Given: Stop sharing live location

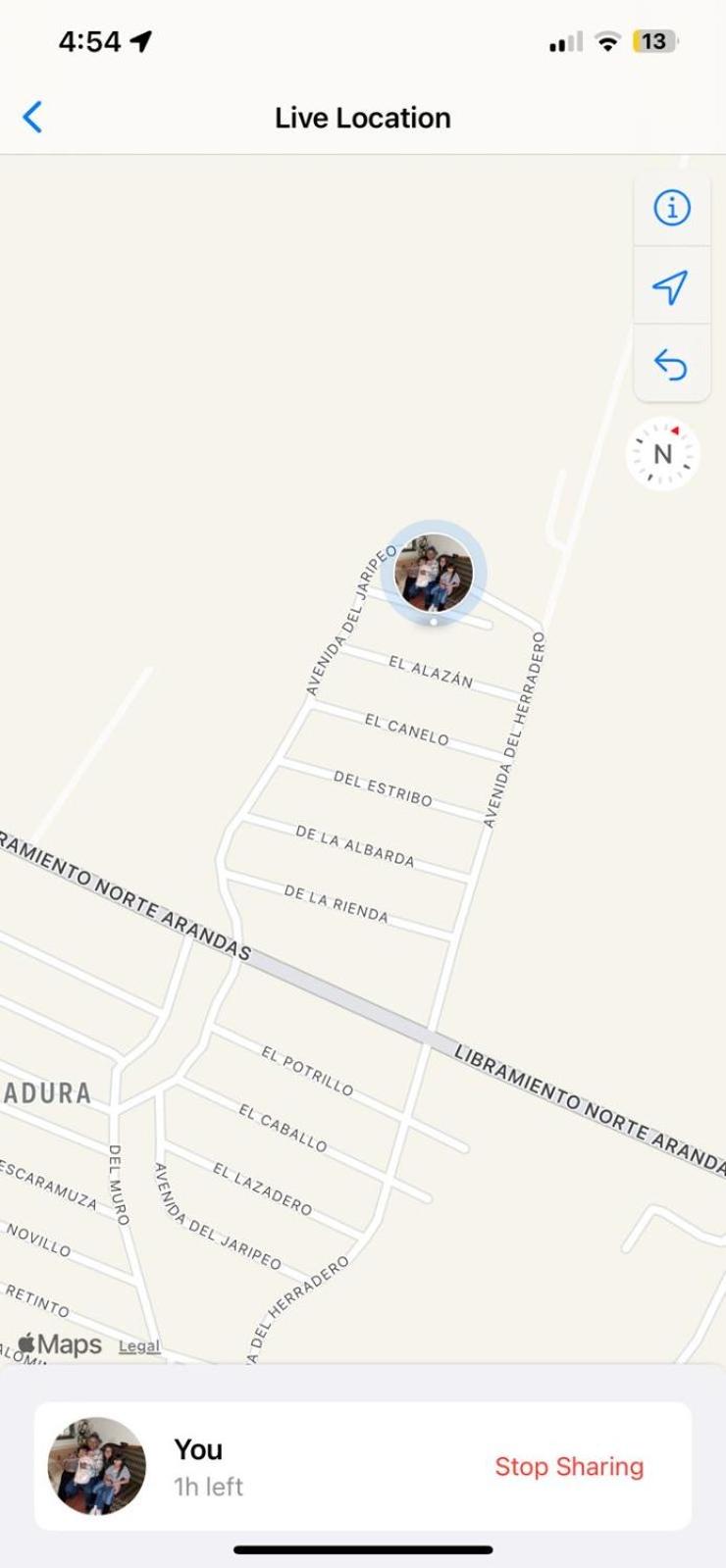Looking at the screenshot, I should pyautogui.click(x=569, y=1466).
